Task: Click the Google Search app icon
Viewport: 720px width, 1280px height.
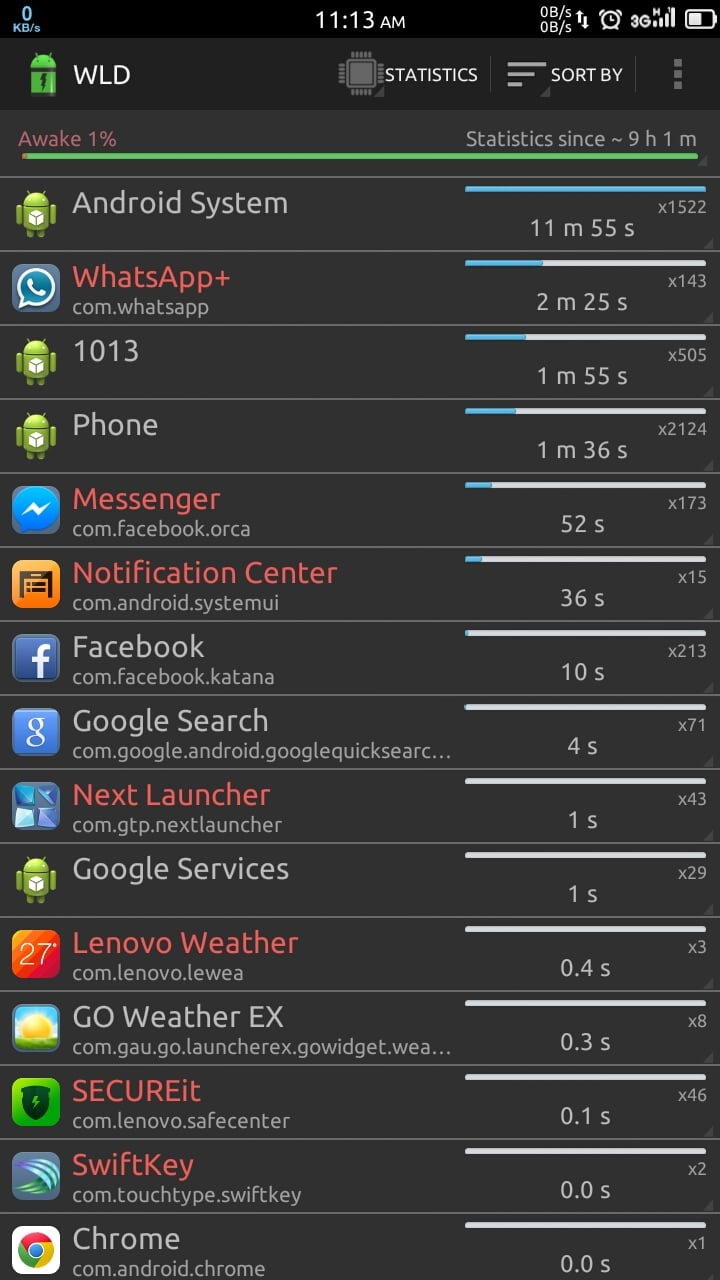Action: point(35,731)
